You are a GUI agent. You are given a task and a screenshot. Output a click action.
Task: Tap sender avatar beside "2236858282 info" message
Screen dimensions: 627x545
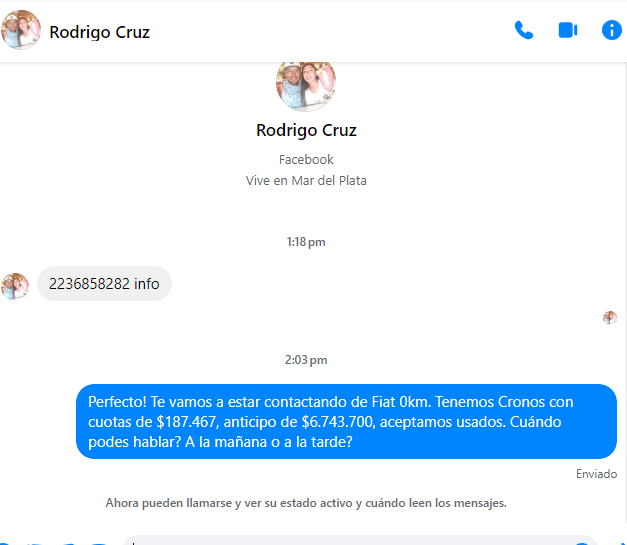[x=15, y=285]
